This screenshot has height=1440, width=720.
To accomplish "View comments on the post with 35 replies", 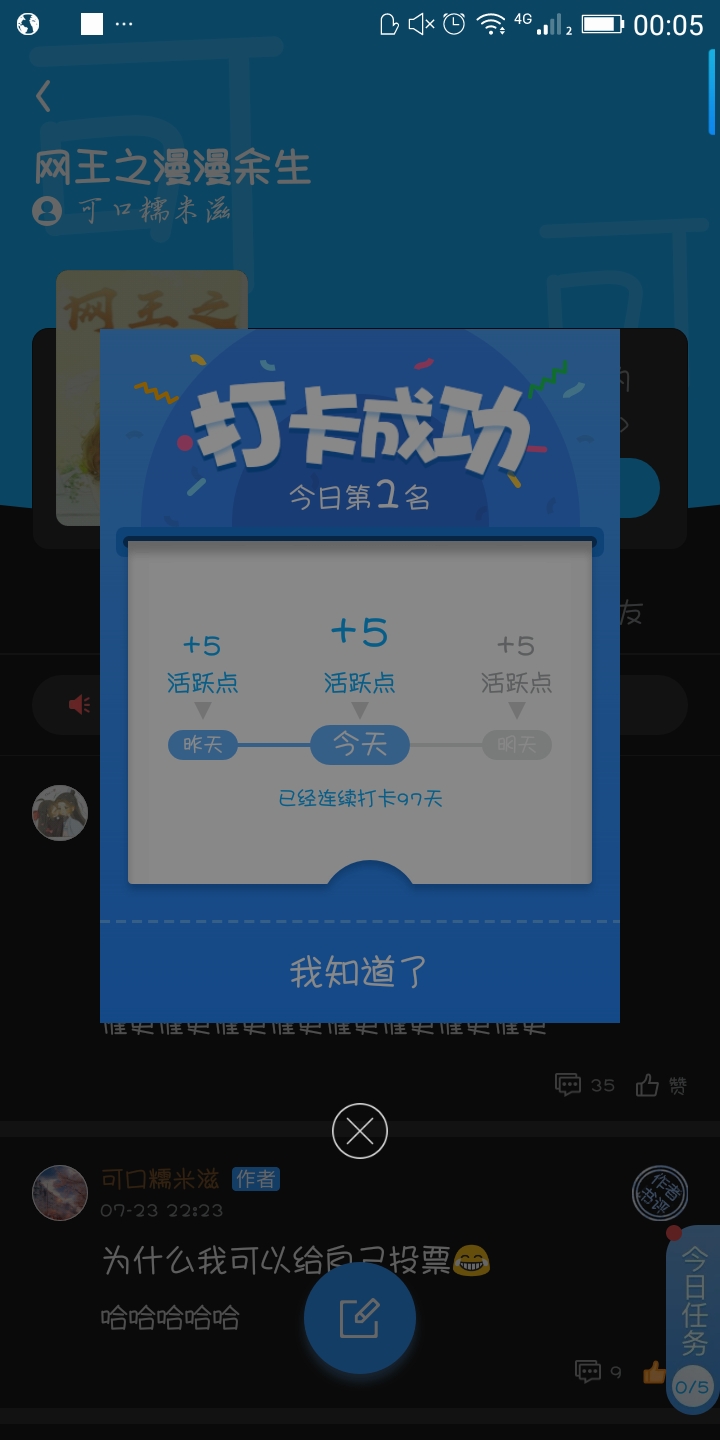I will (x=584, y=1085).
